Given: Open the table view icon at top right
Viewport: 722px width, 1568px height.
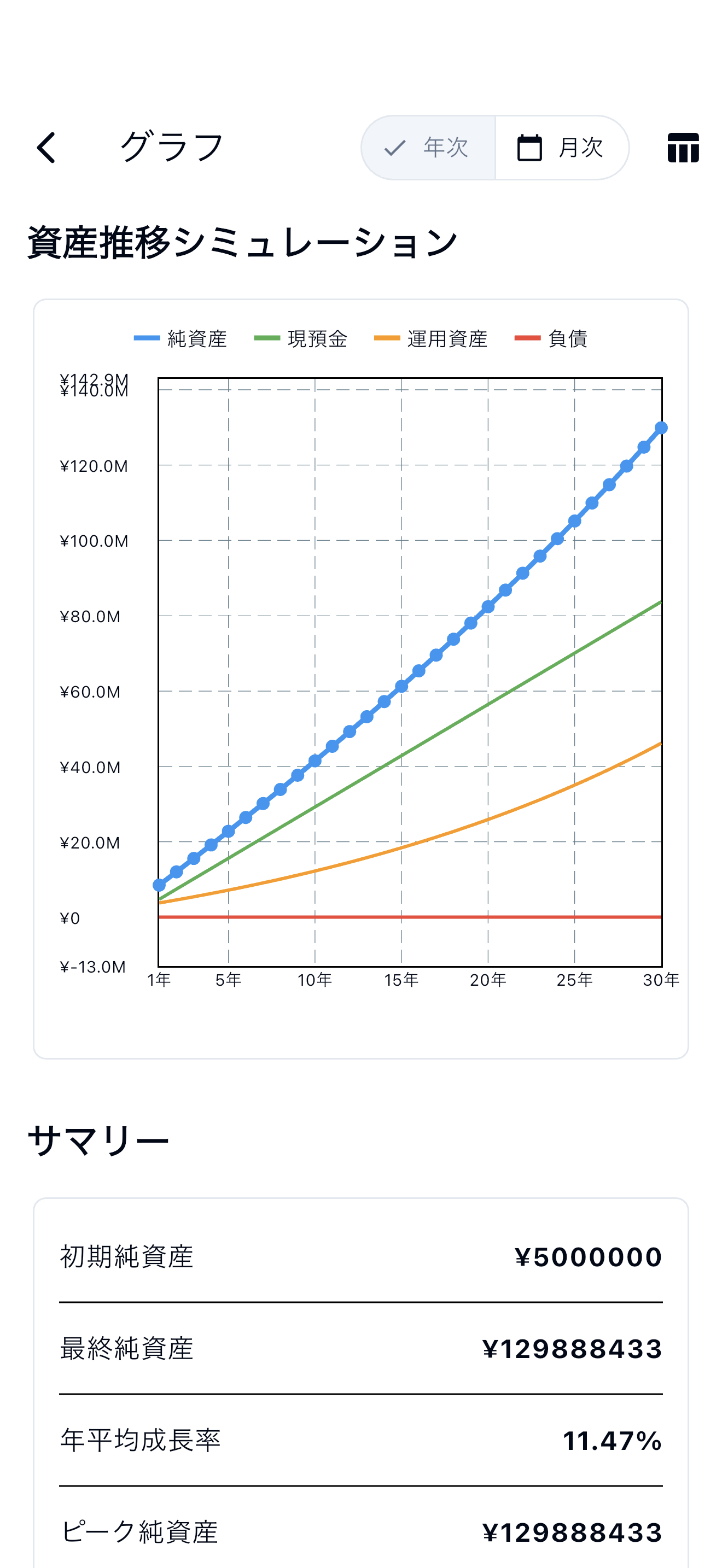Looking at the screenshot, I should tap(683, 147).
